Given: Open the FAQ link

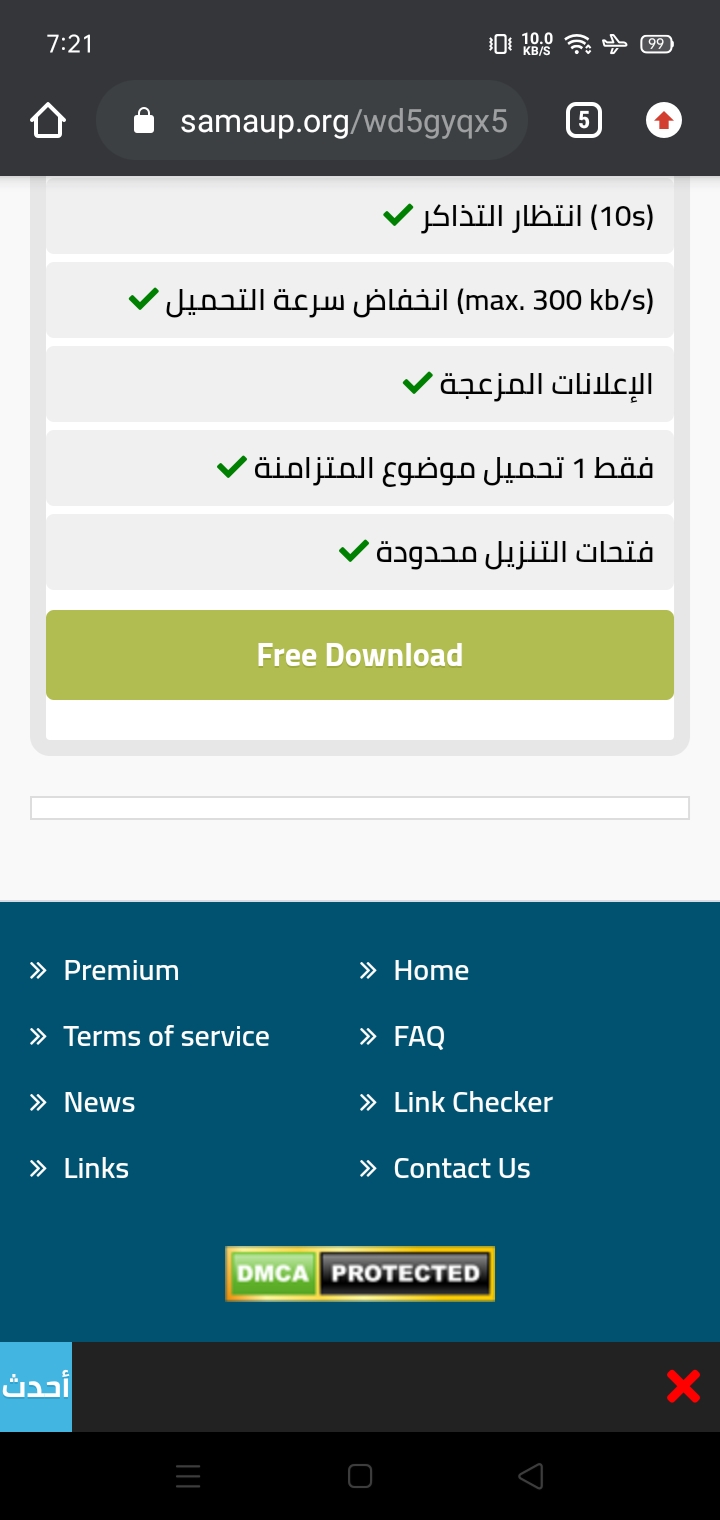Looking at the screenshot, I should pyautogui.click(x=419, y=1036).
